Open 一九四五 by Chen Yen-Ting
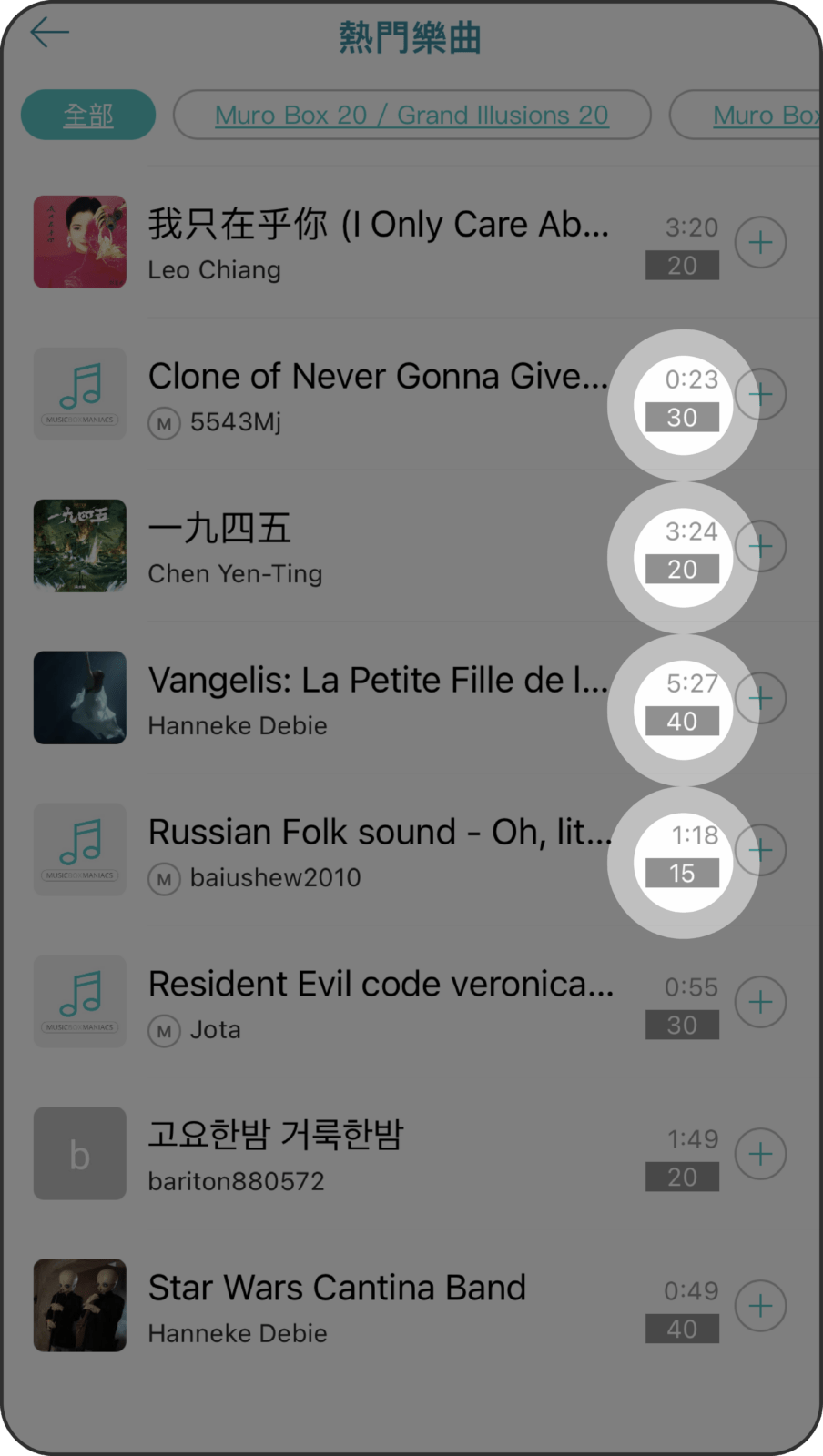 click(x=364, y=546)
